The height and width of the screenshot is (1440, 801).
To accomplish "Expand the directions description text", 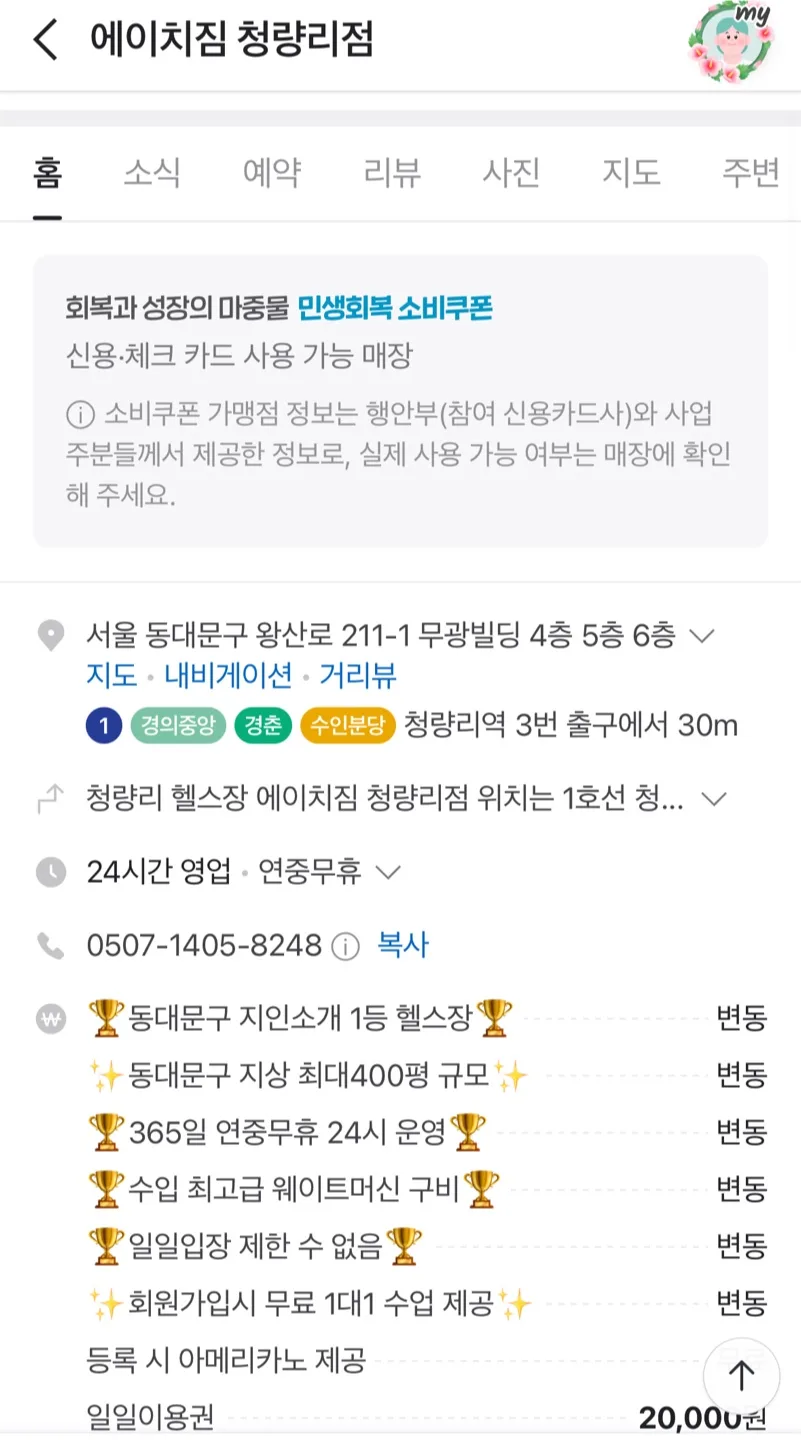I will pyautogui.click(x=713, y=799).
